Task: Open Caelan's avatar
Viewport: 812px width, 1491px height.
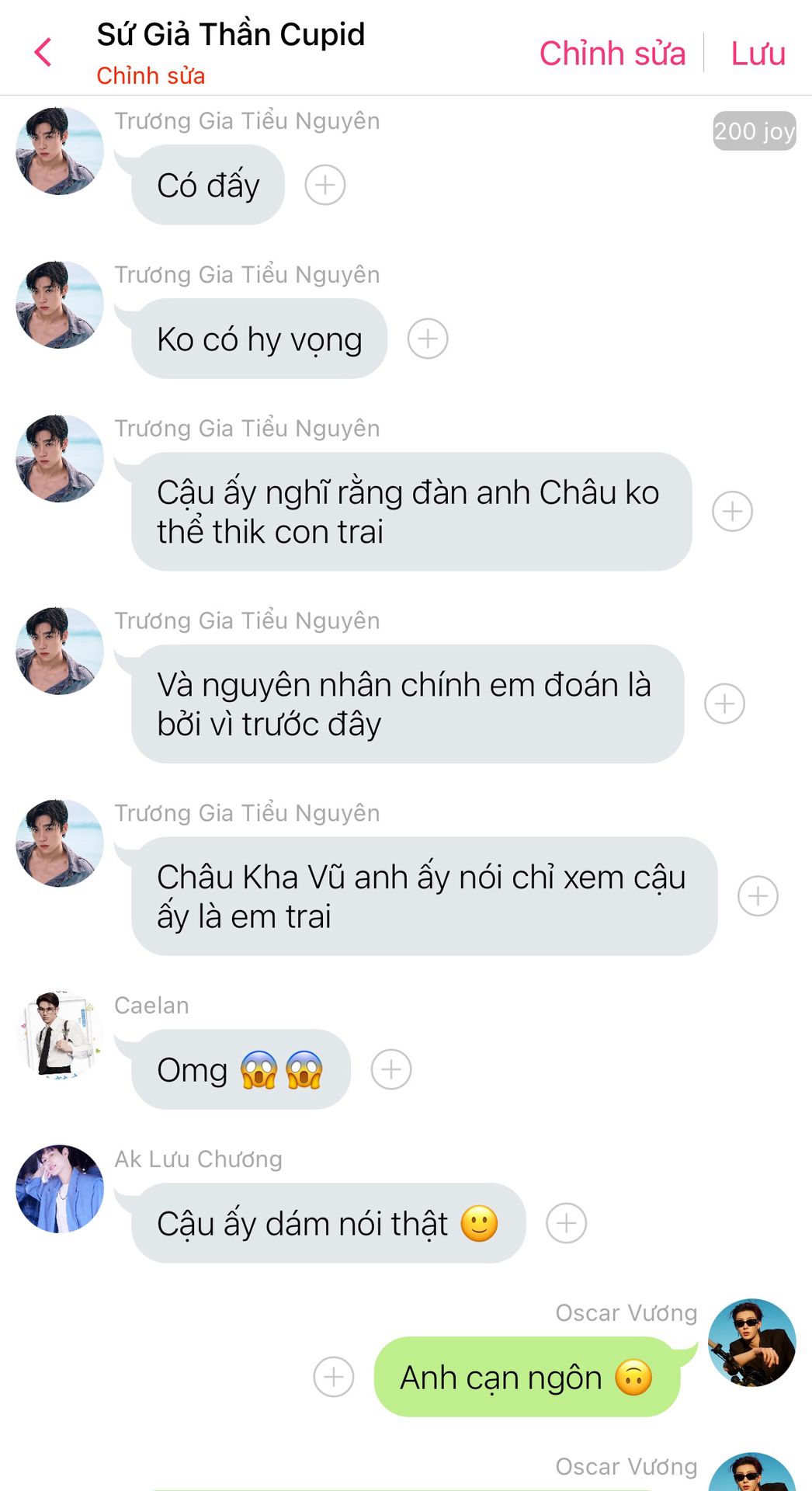Action: tap(60, 1034)
